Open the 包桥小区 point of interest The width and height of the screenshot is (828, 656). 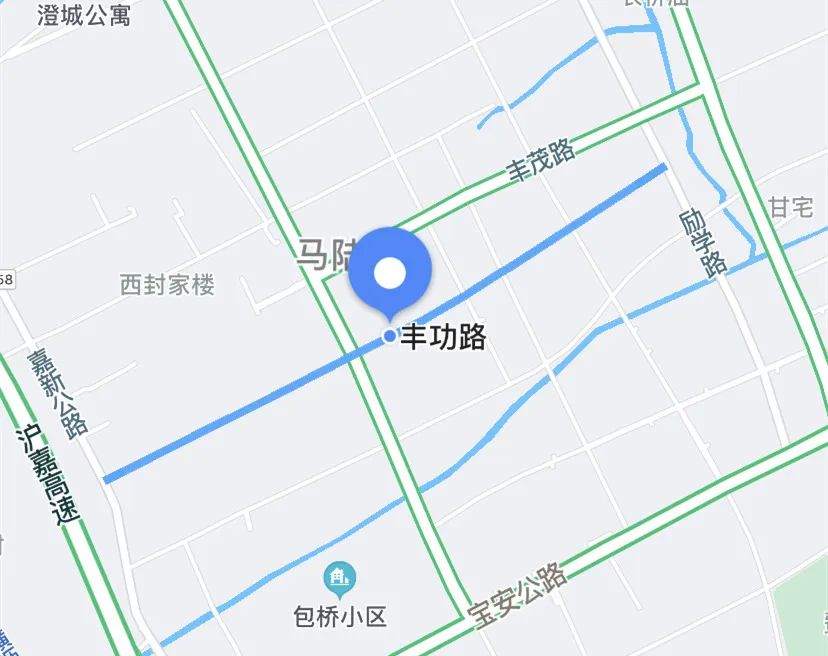pos(341,577)
